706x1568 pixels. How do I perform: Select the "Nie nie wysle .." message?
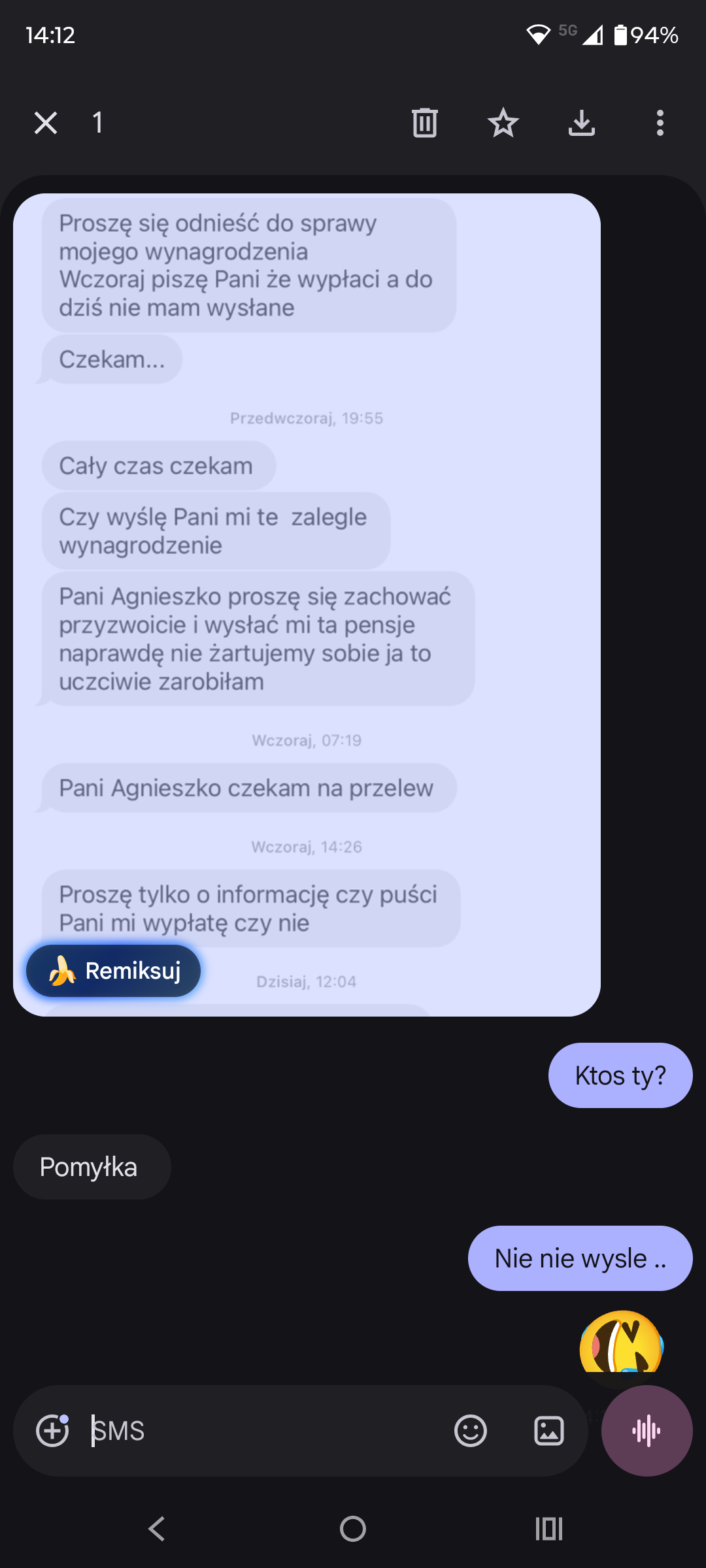(580, 1258)
